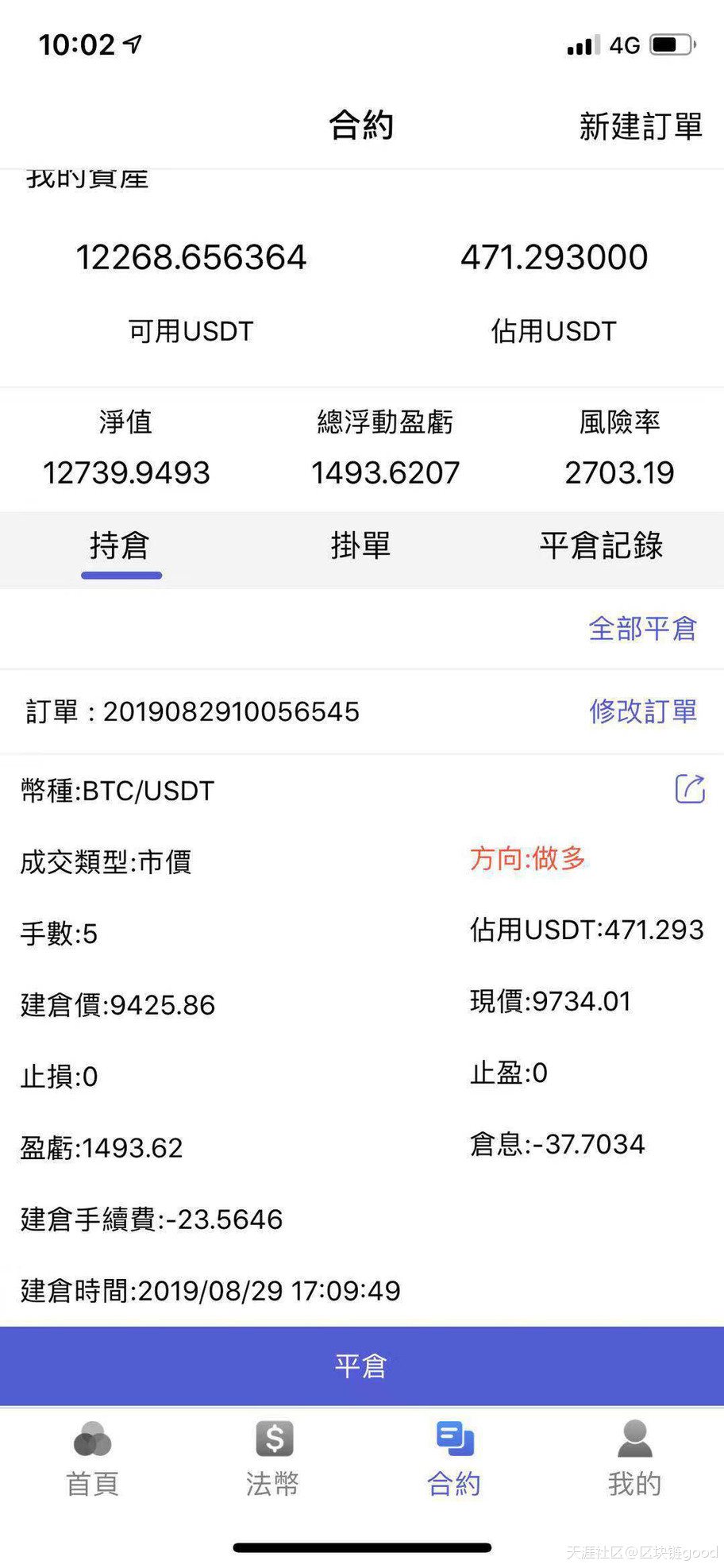Switch to the 持倉 positions tab
Screen dimensions: 724x1568
click(x=120, y=546)
